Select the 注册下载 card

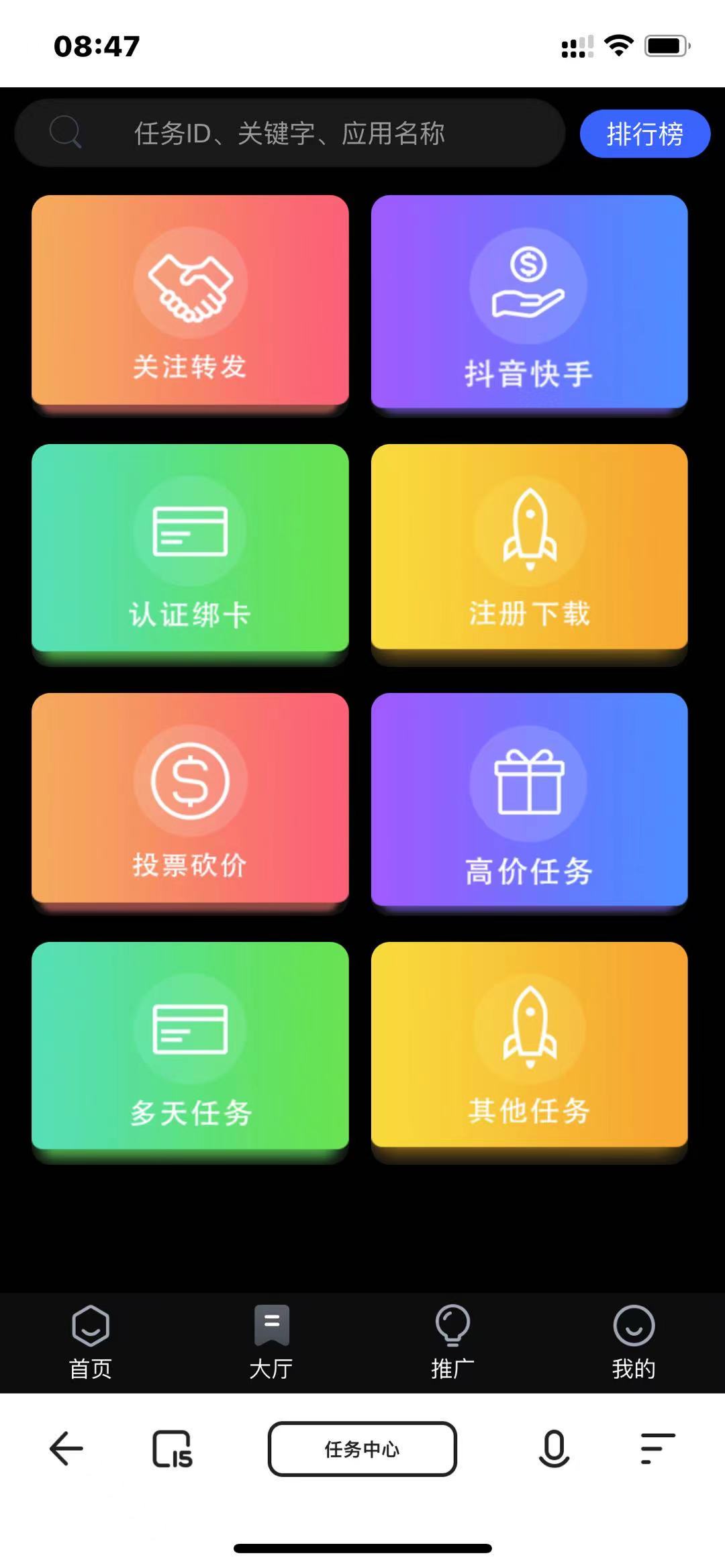click(x=529, y=549)
